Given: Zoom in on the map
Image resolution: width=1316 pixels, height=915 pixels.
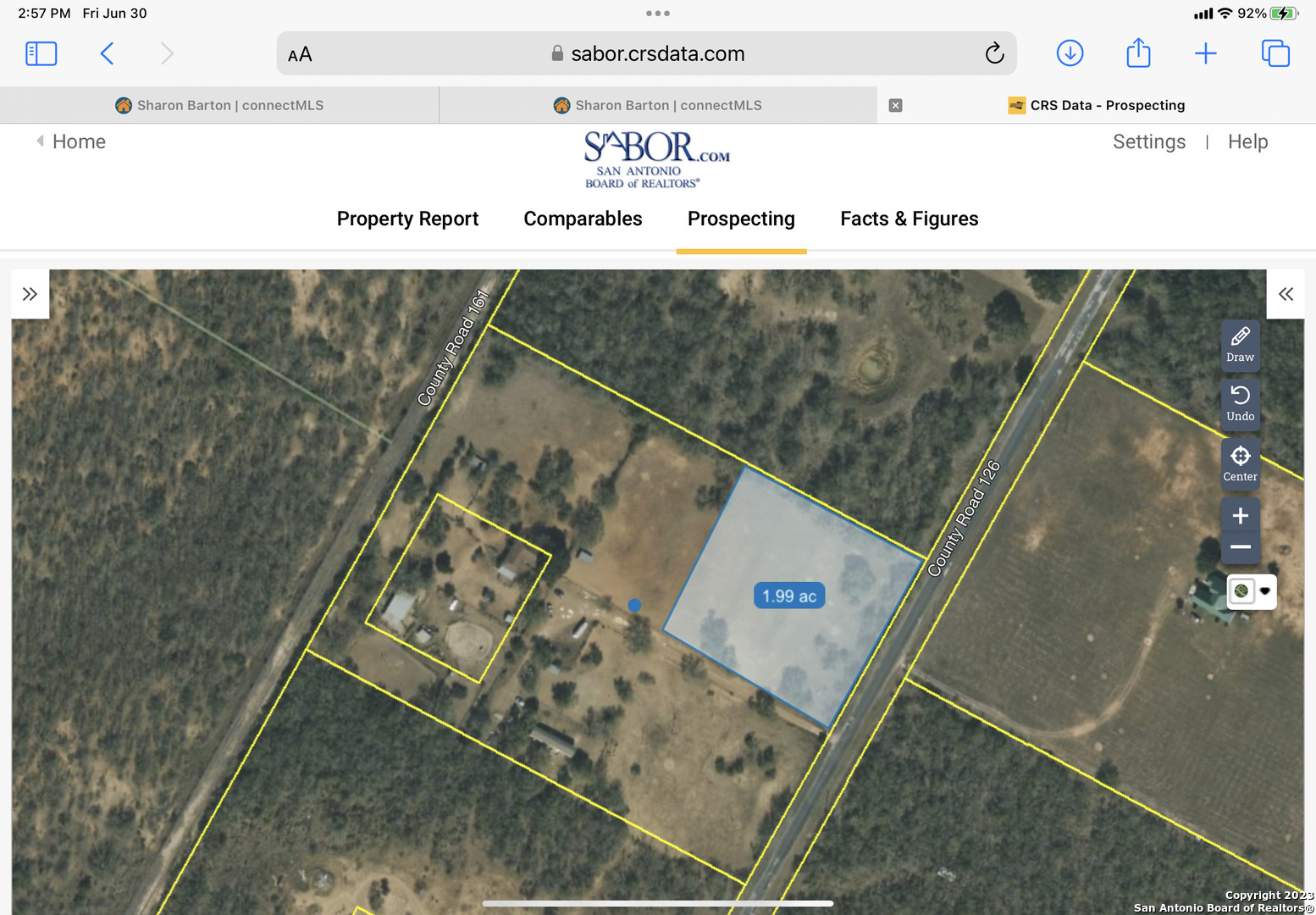Looking at the screenshot, I should click(1240, 515).
